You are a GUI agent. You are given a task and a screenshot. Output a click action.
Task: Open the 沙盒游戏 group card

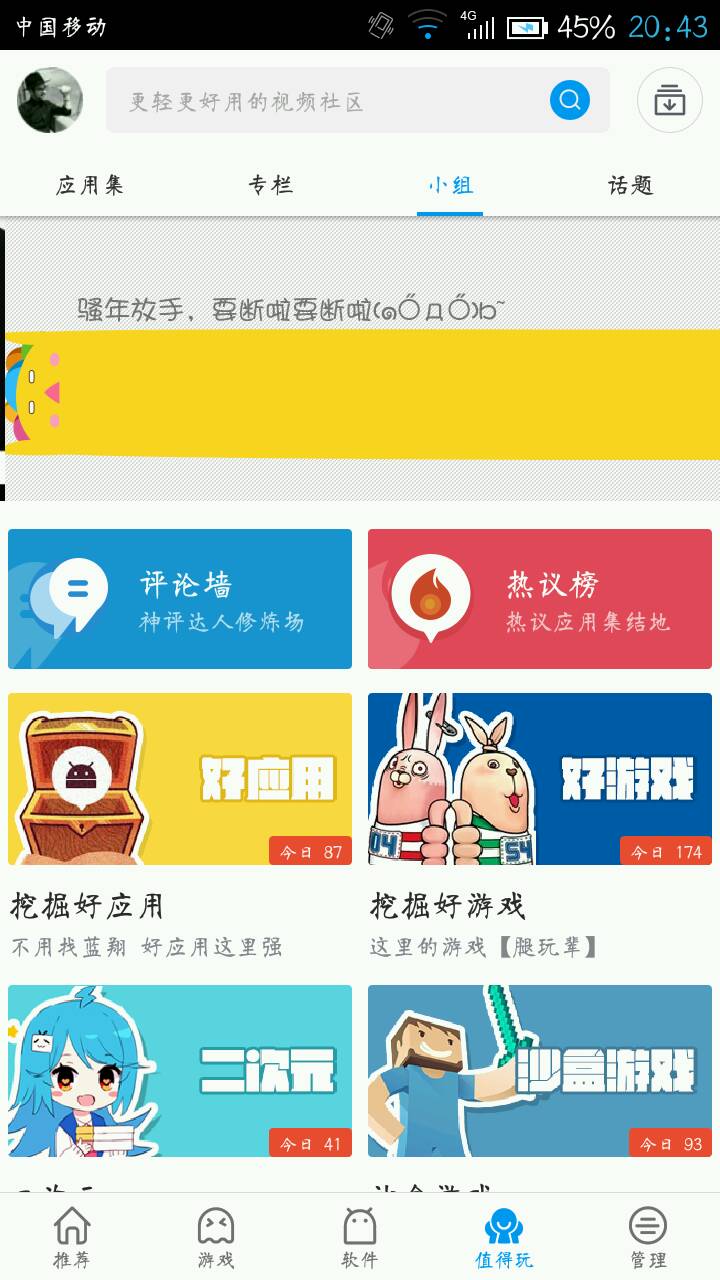pyautogui.click(x=540, y=1071)
